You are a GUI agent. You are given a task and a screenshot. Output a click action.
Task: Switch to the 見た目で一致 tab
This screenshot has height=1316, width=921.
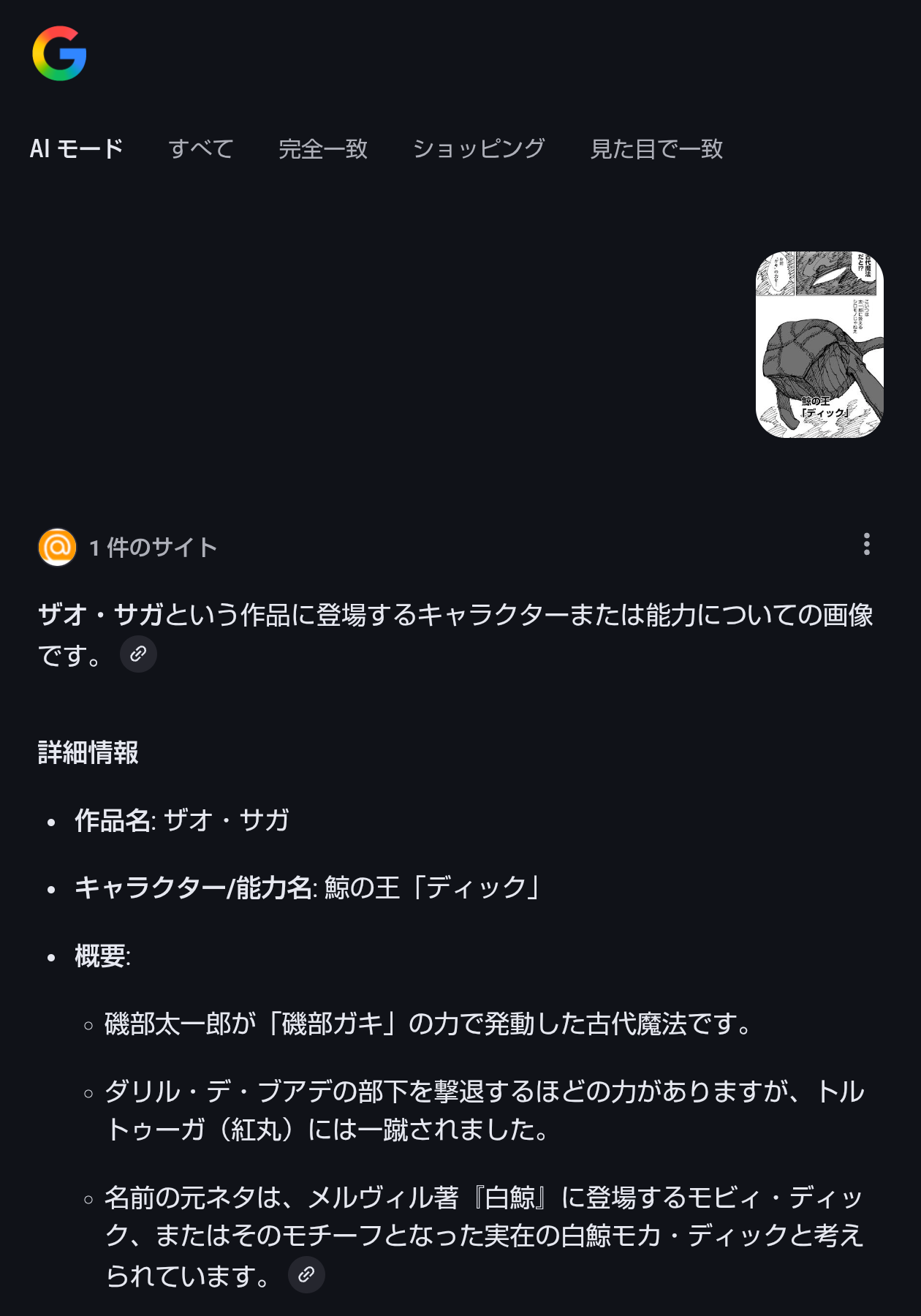656,149
